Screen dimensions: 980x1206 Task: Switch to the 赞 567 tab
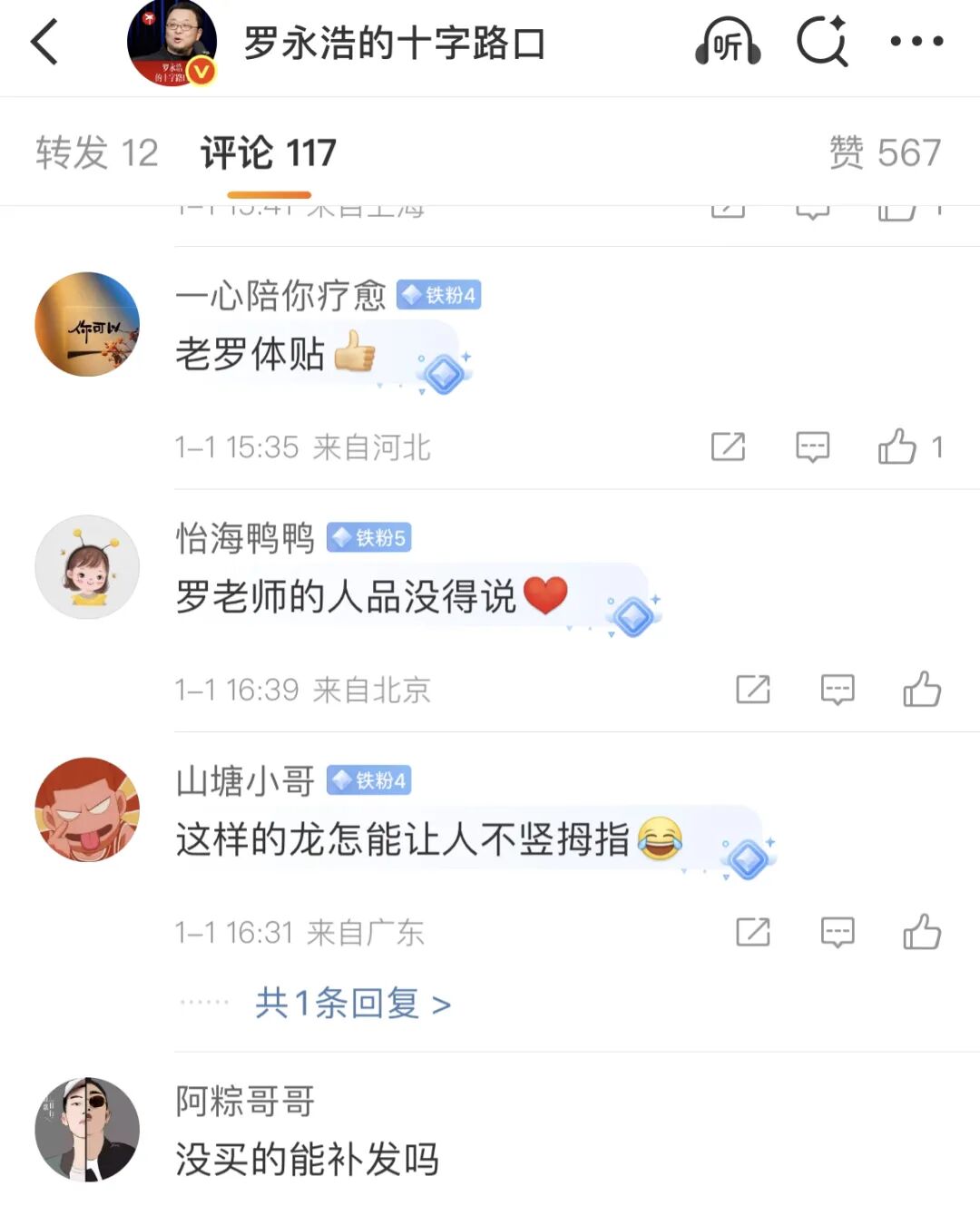885,152
